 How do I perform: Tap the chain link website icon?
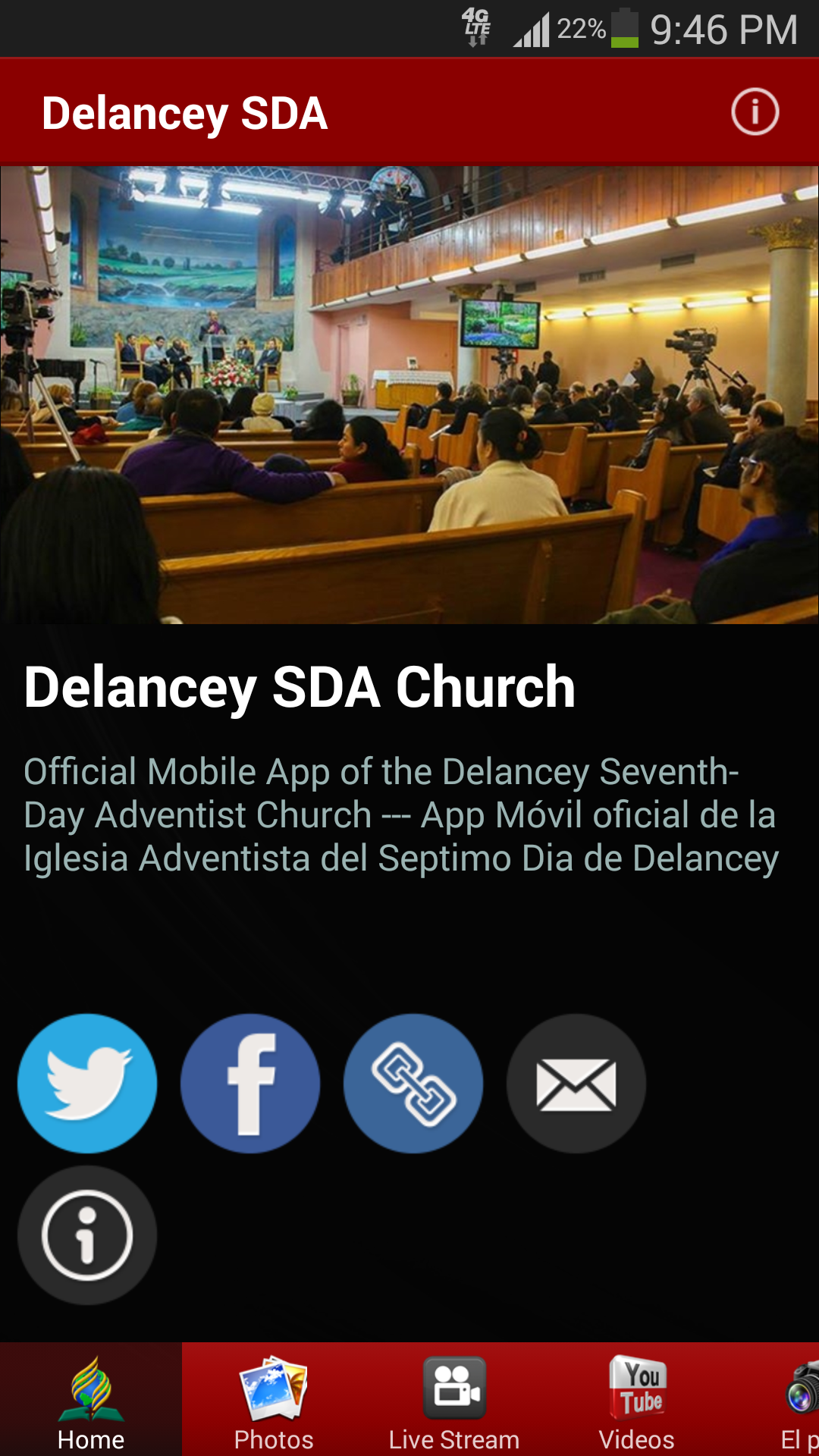(413, 1083)
